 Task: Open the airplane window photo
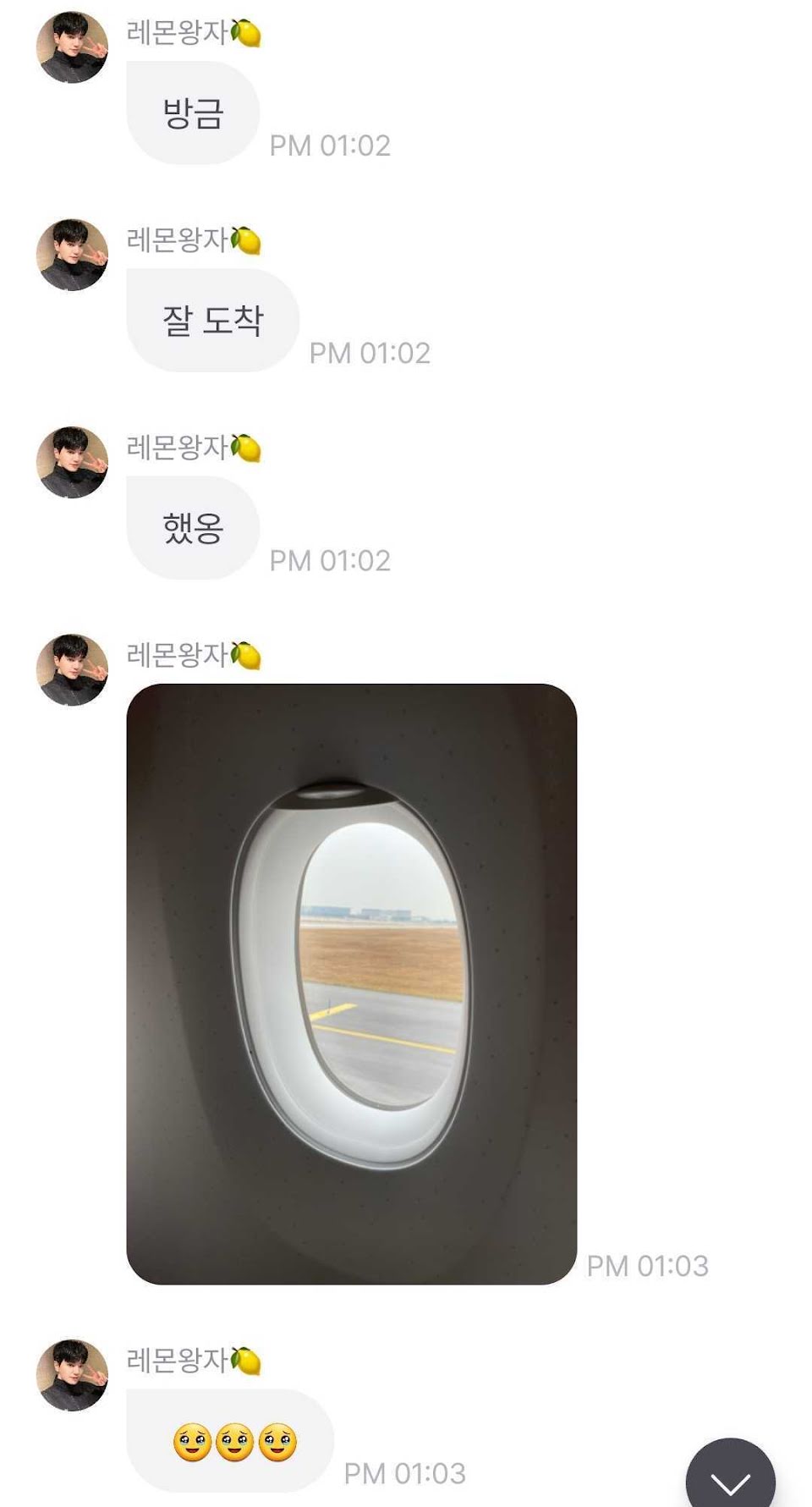click(351, 983)
